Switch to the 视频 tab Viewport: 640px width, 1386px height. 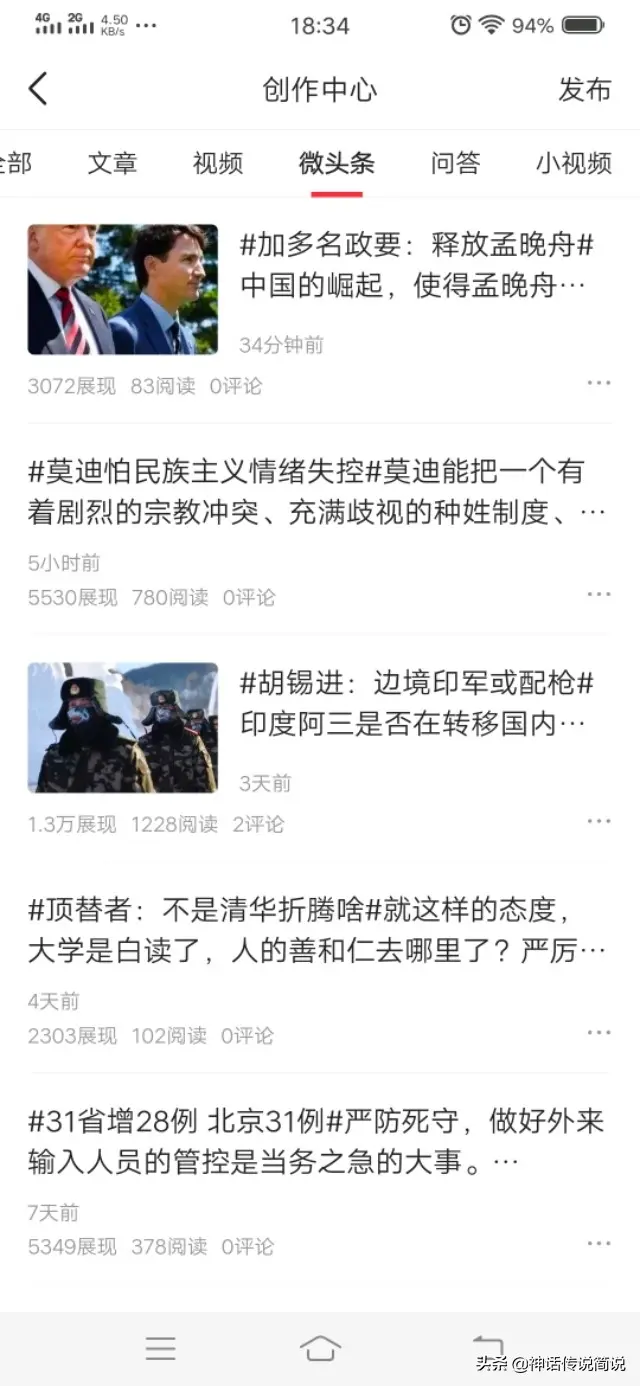(217, 163)
